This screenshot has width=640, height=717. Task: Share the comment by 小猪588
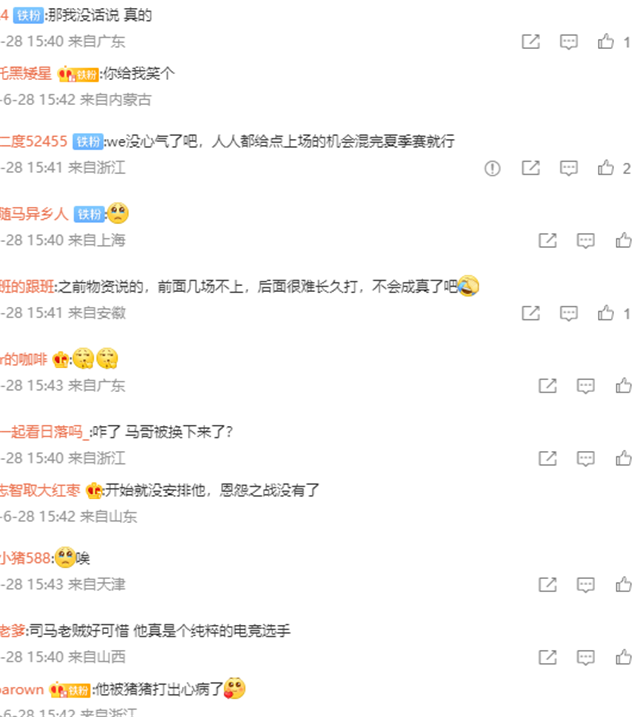tap(548, 584)
